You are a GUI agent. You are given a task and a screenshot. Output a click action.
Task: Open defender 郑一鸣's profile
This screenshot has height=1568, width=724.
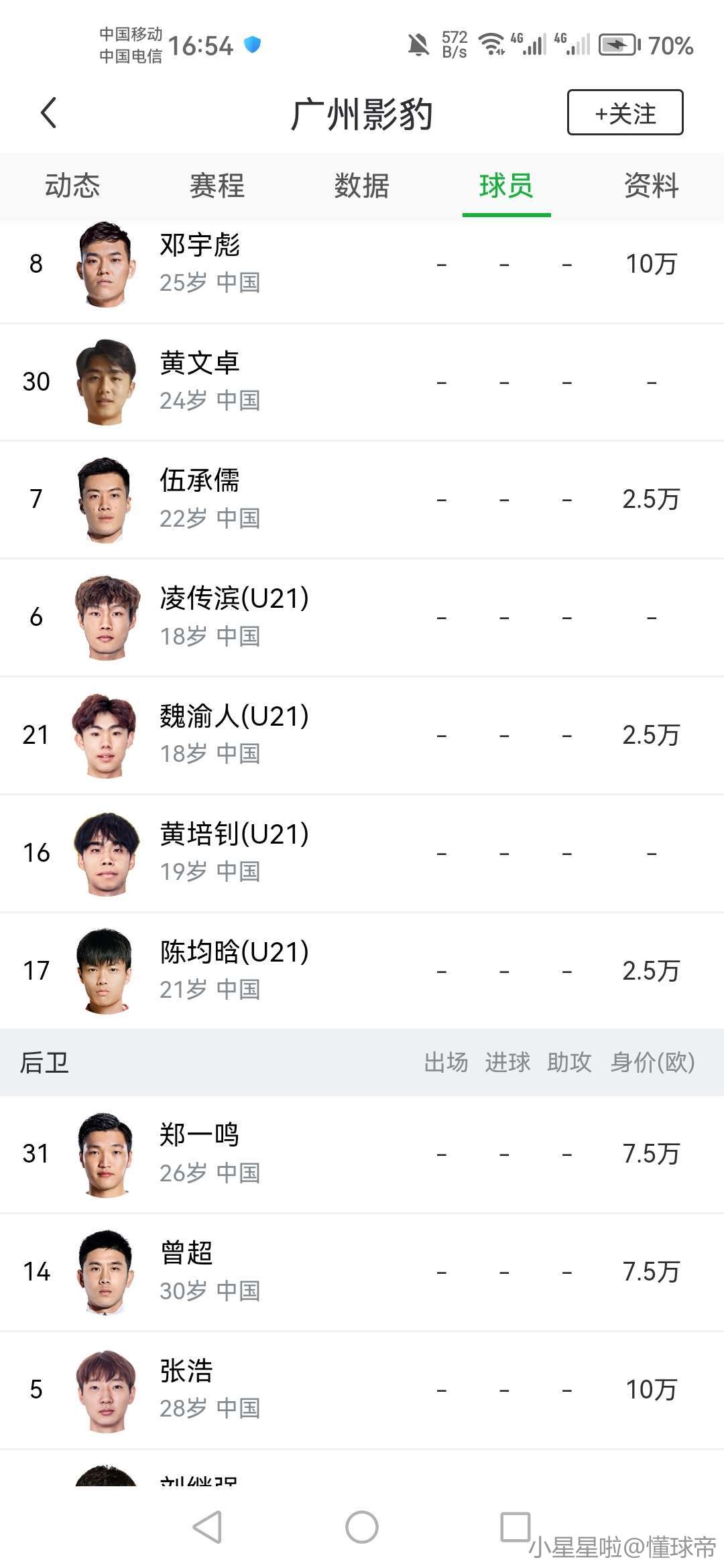[362, 1154]
